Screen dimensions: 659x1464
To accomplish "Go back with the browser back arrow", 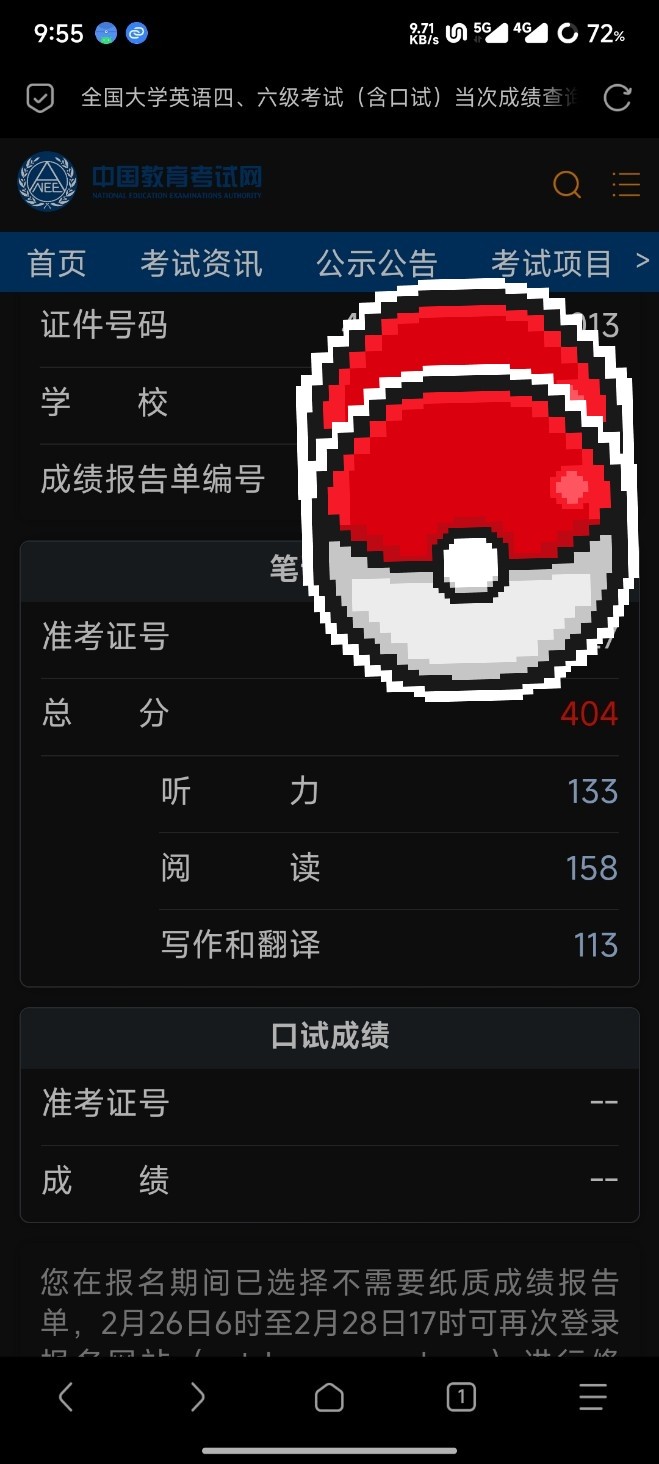I will pyautogui.click(x=66, y=1396).
